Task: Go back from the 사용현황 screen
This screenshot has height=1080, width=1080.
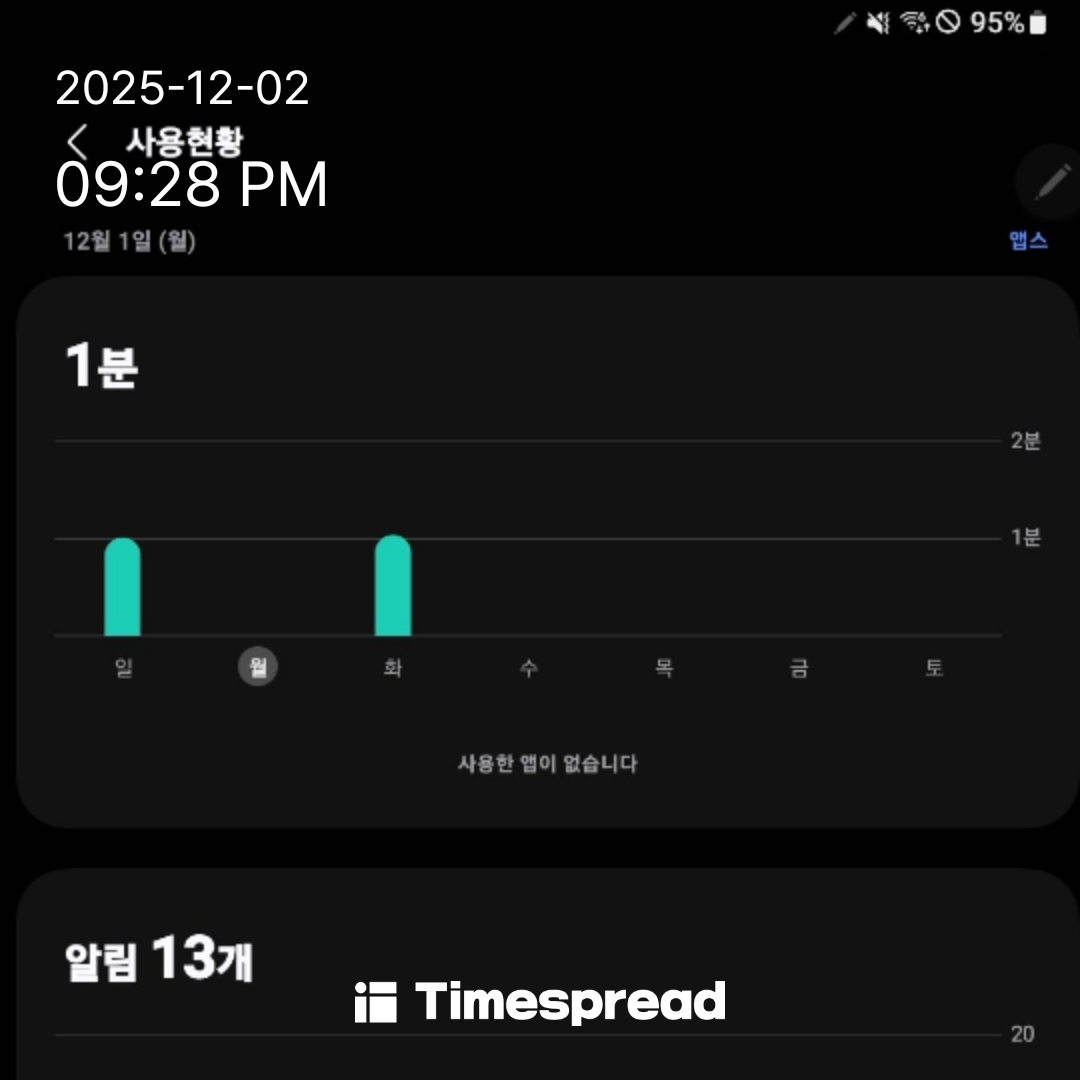Action: [78, 142]
